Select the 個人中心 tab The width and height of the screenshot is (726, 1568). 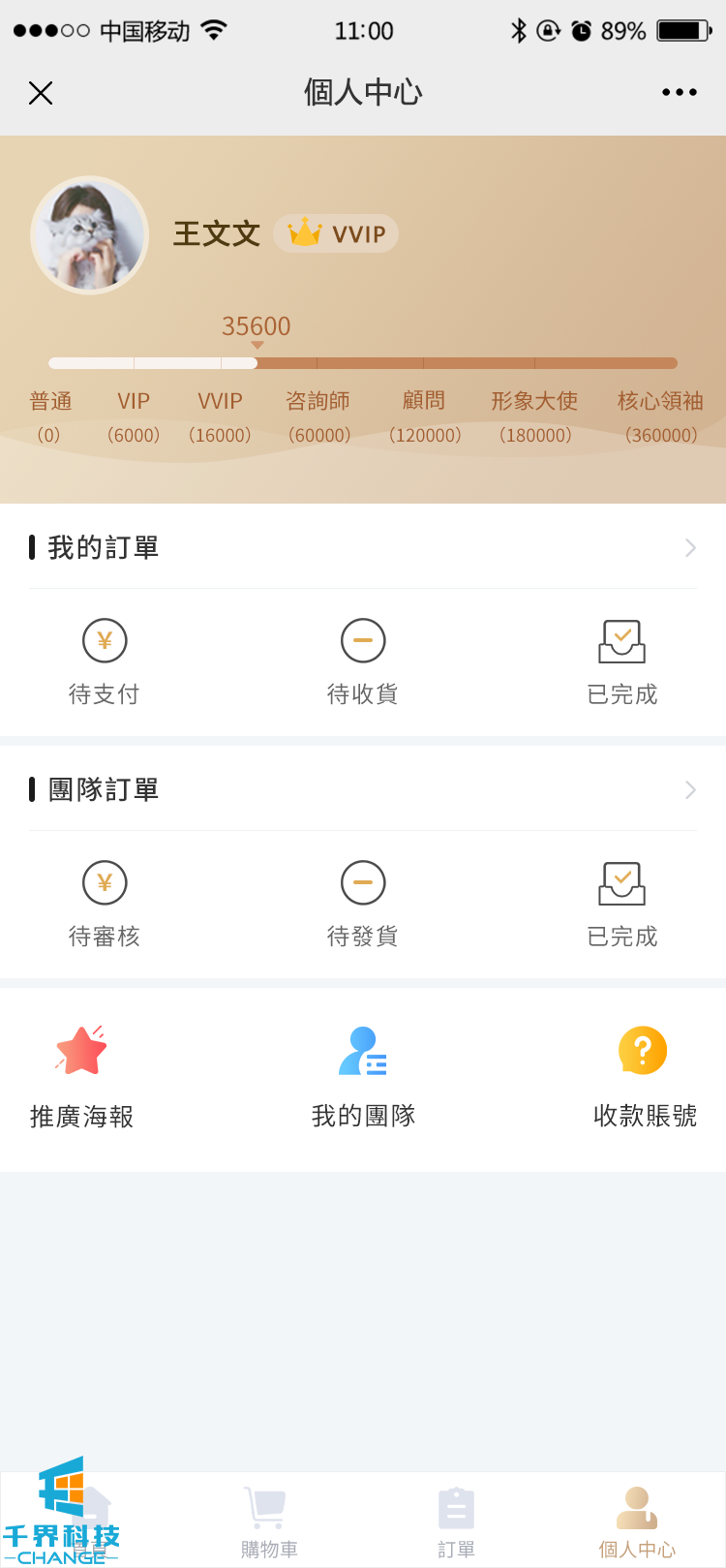[x=637, y=1522]
